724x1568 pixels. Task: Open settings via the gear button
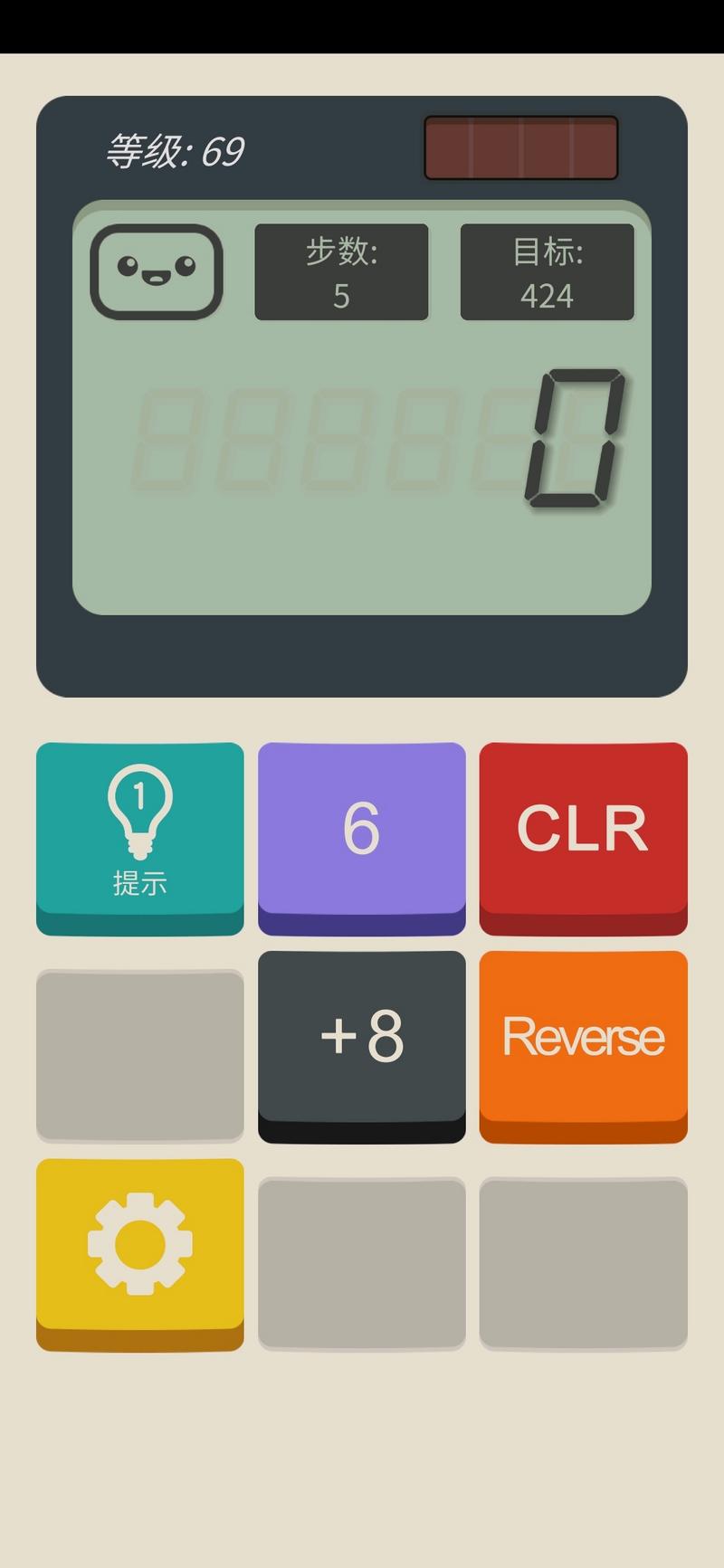click(x=140, y=1254)
